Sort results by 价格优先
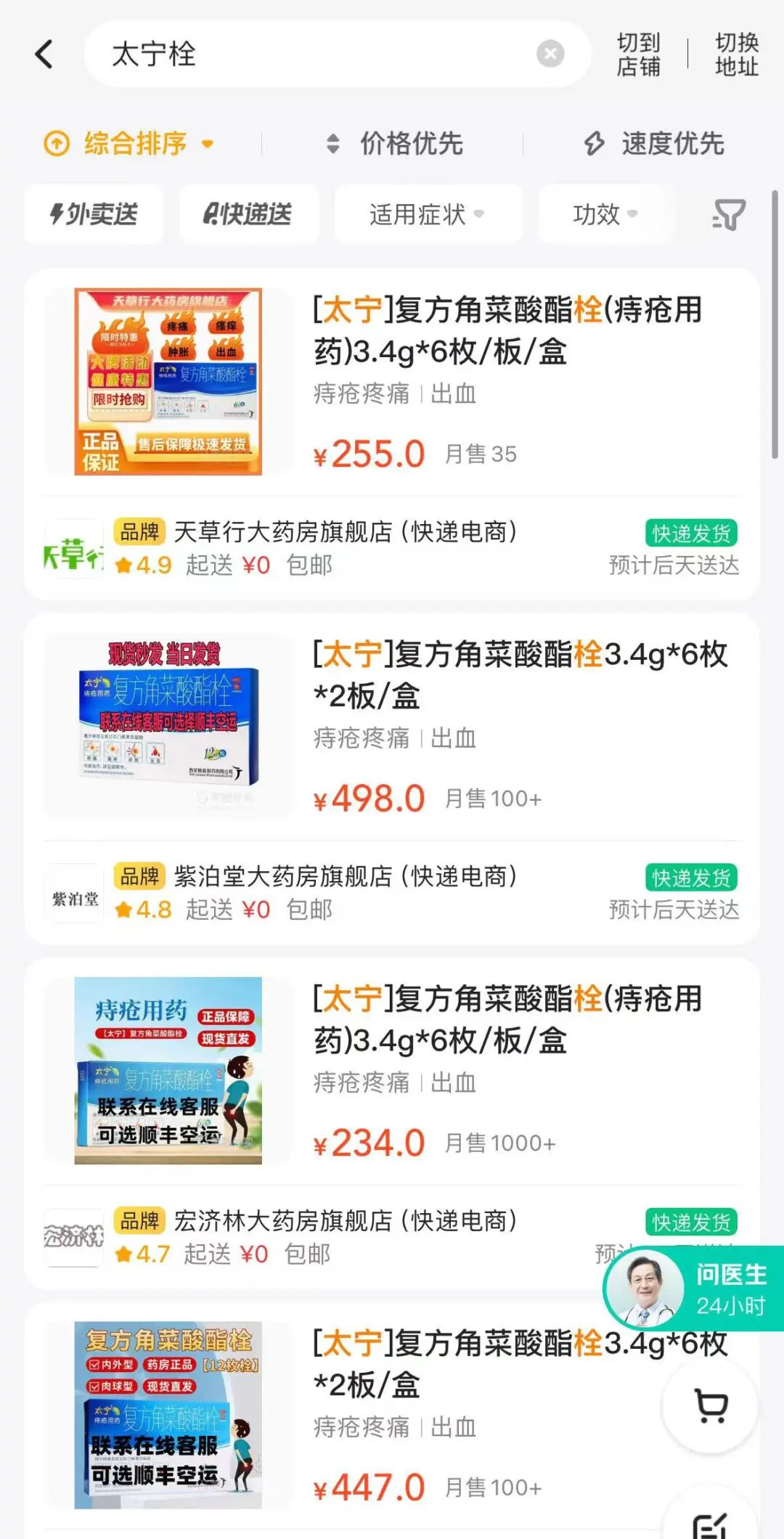 pyautogui.click(x=396, y=144)
